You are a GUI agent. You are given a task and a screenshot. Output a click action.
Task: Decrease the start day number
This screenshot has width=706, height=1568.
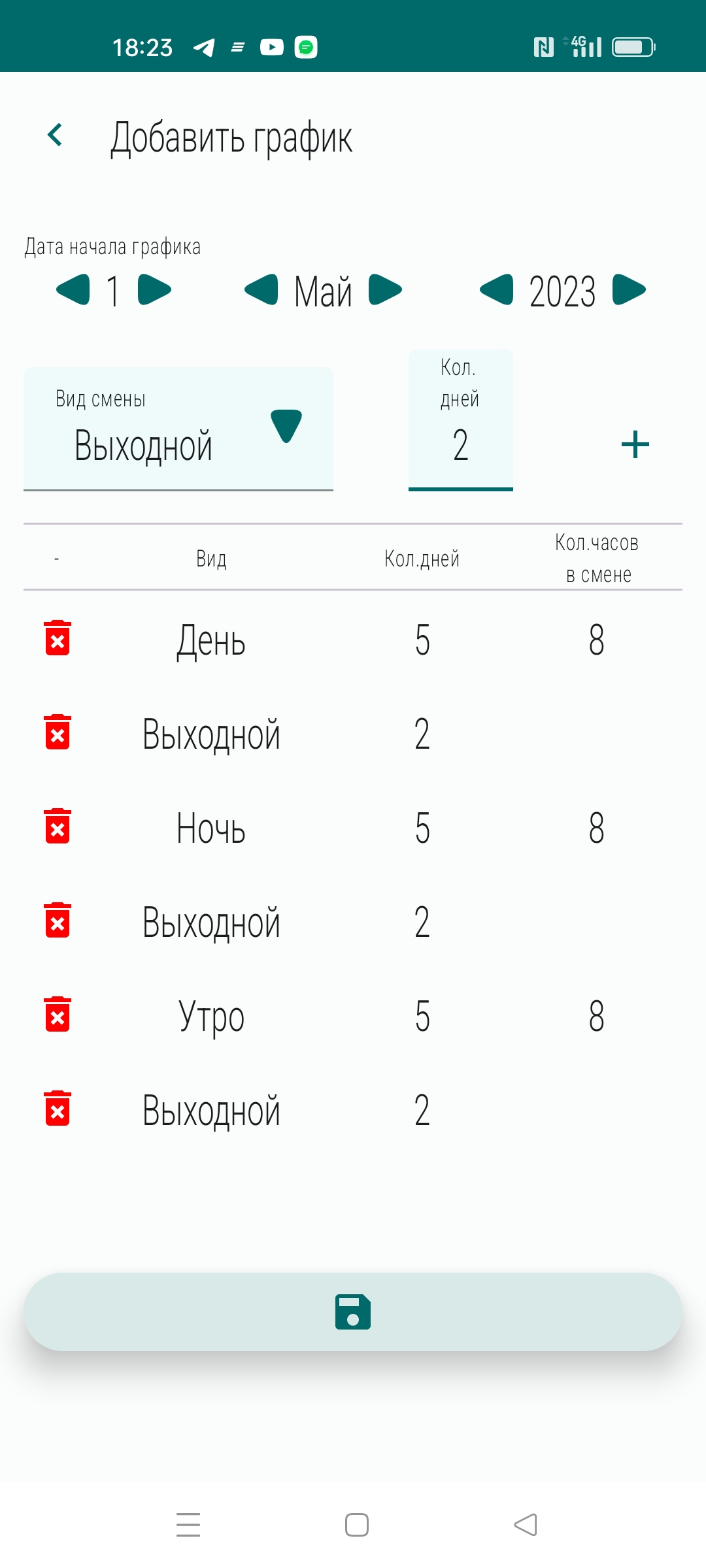pyautogui.click(x=73, y=289)
